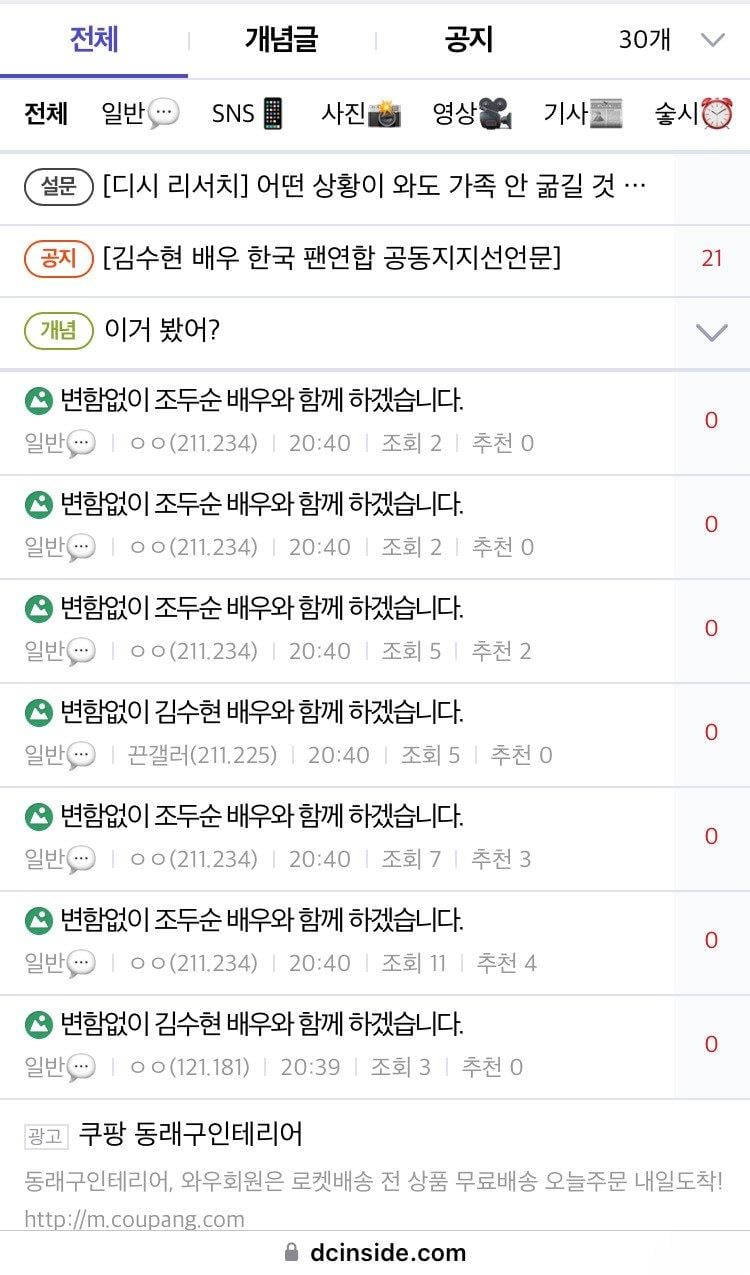Open the 쿠팡 동래구인테리어 ad
This screenshot has width=750, height=1275.
pos(190,1134)
